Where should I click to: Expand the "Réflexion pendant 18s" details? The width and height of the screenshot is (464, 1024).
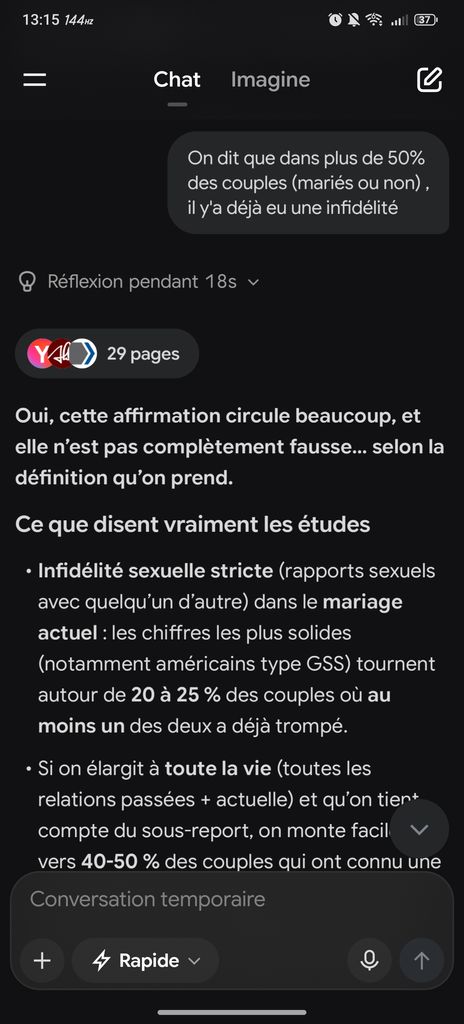[139, 282]
